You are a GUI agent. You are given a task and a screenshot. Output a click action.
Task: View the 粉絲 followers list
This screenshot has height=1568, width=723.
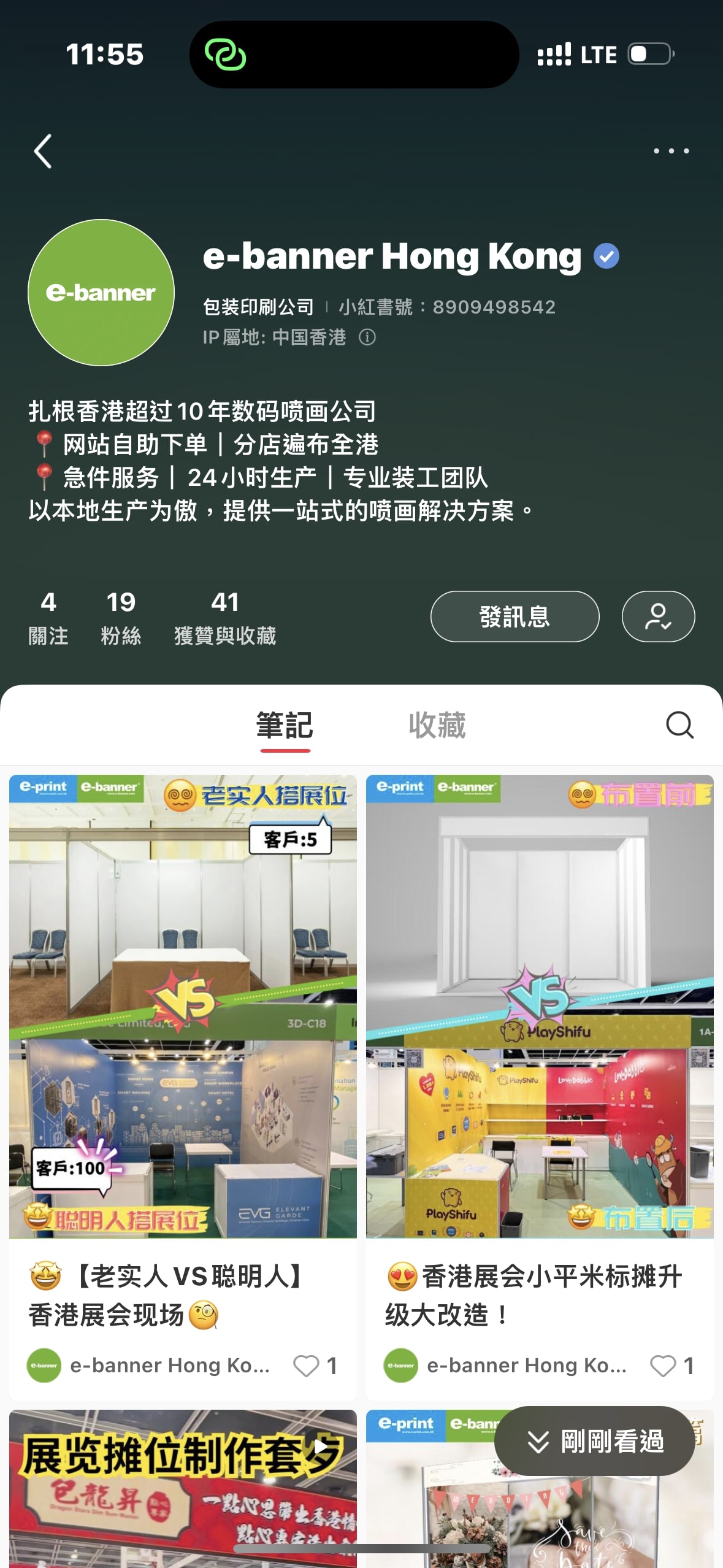click(x=121, y=617)
